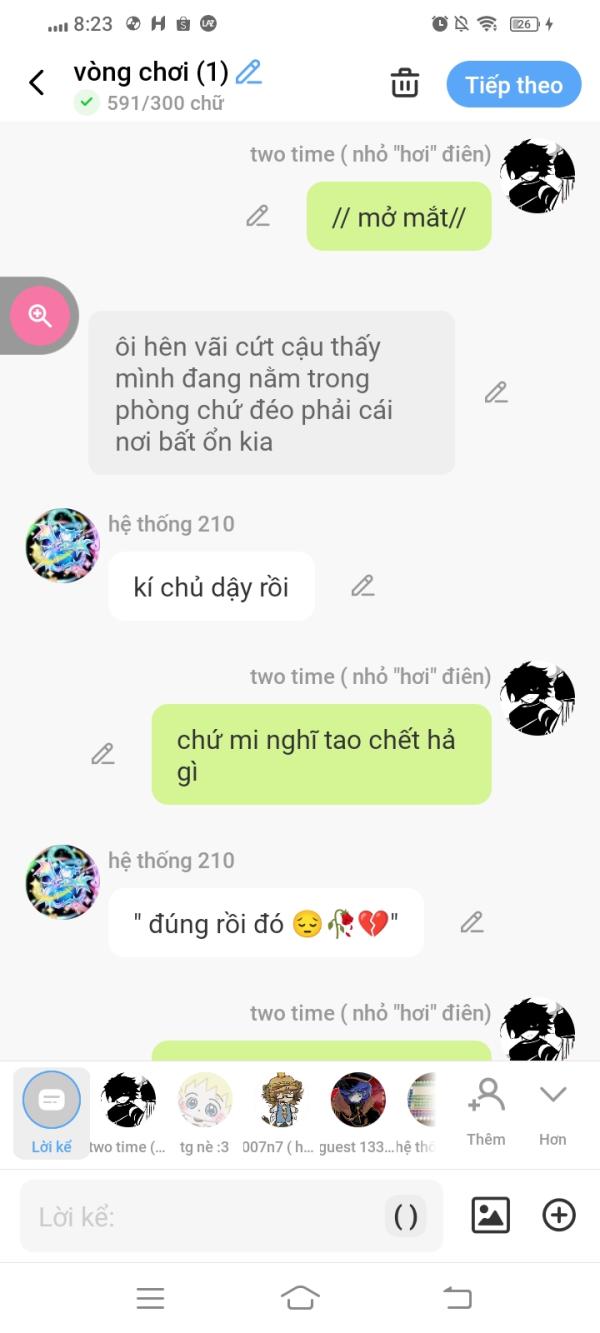Edit the "// mở mắt//" message
The image size is (600, 1333).
258,215
